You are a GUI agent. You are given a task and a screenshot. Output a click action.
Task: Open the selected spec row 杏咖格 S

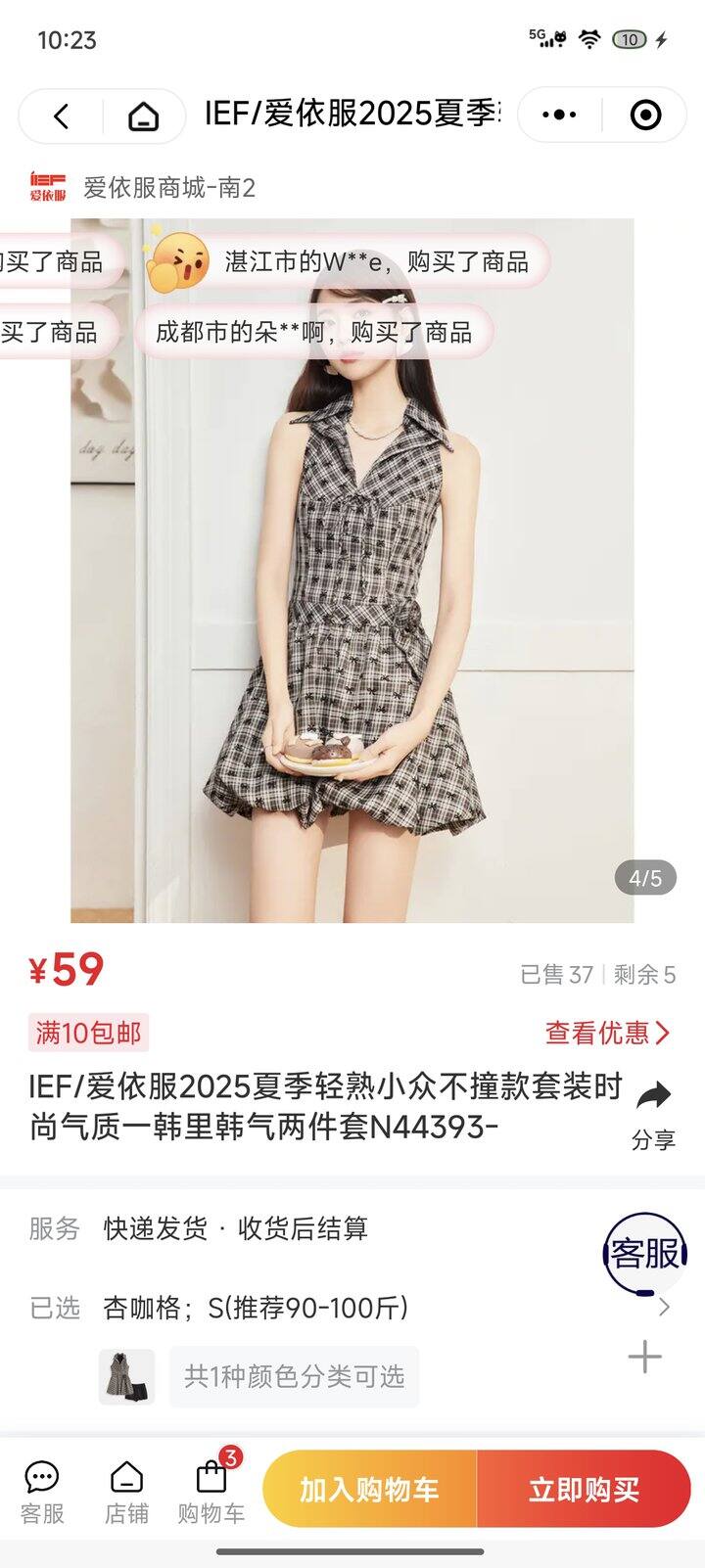coord(352,1308)
